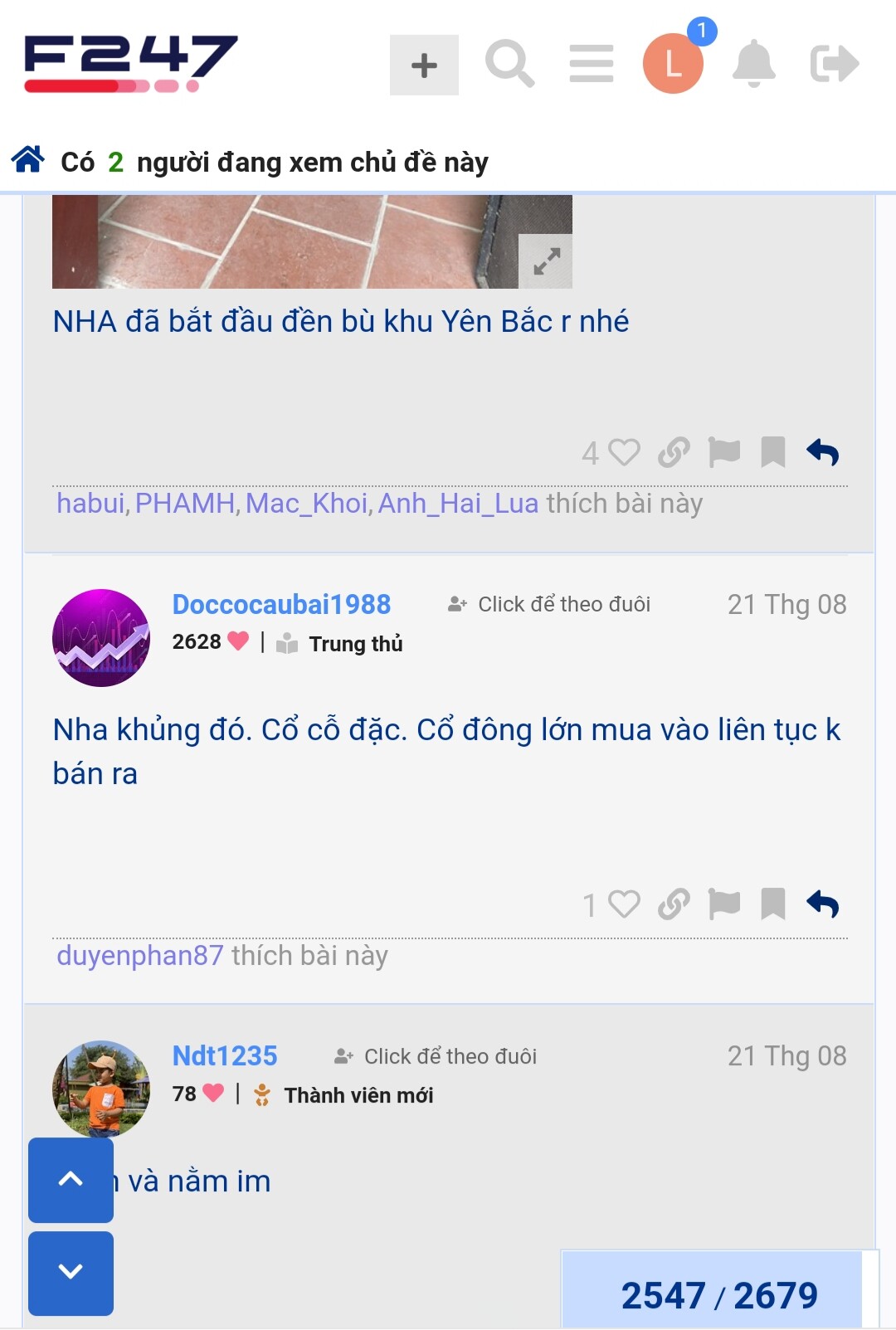Like Doccocaubai1988's post
Viewport: 896px width, 1330px height.
point(624,904)
